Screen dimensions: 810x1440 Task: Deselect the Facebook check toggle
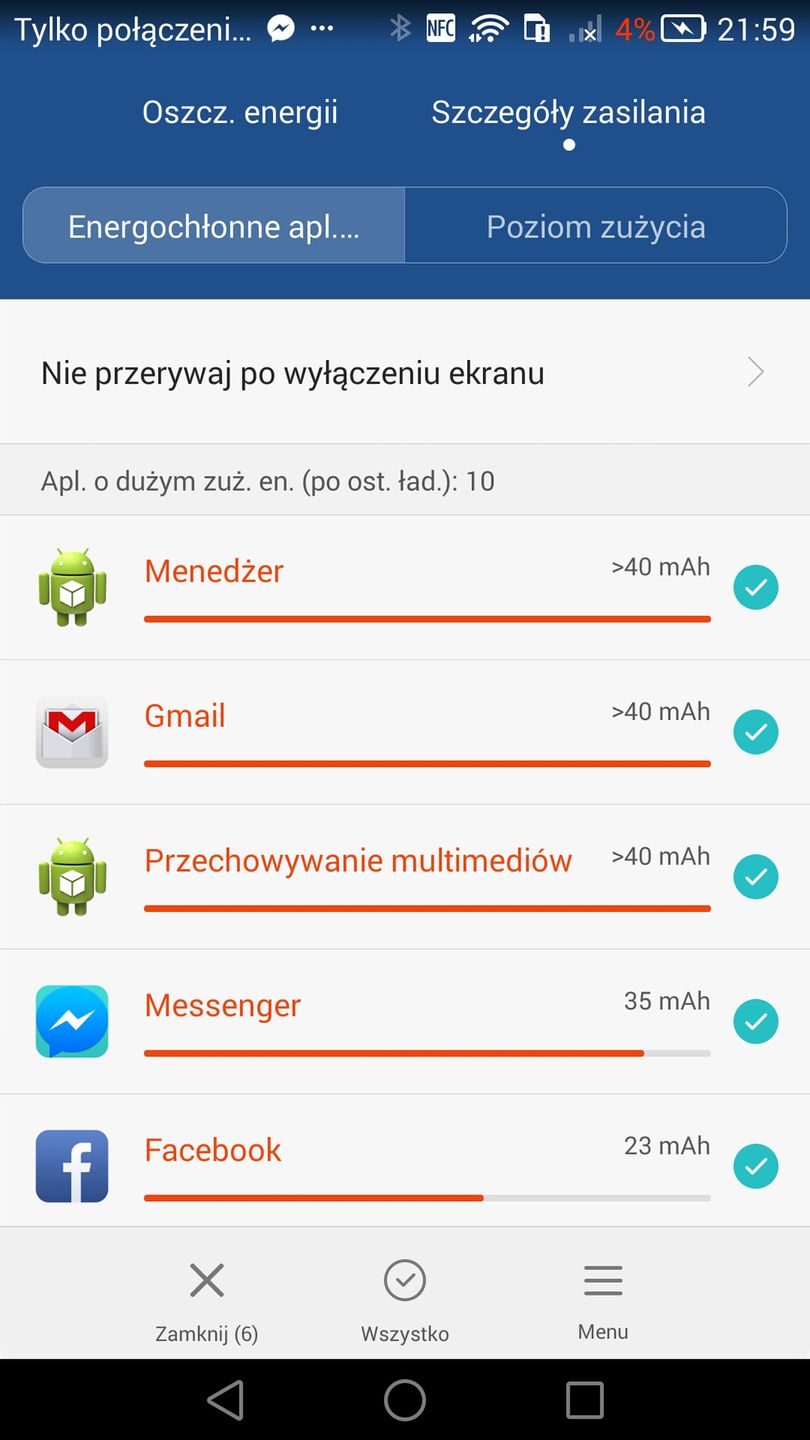coord(756,1165)
